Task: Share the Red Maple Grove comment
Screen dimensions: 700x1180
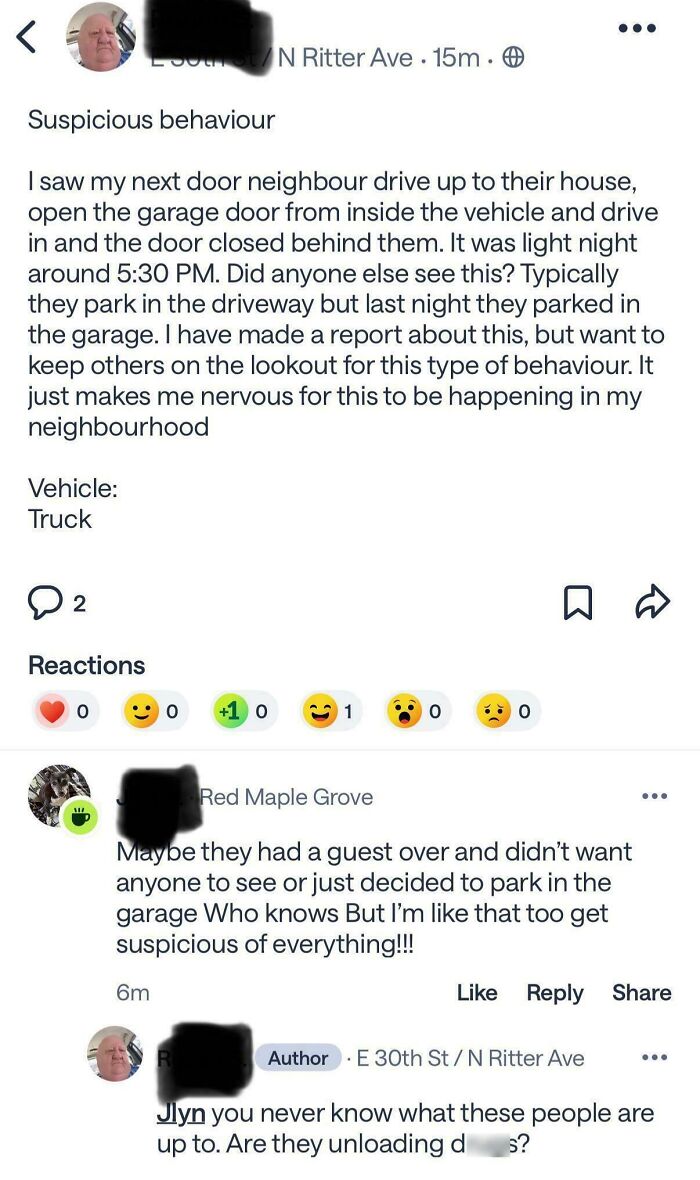Action: tap(641, 993)
